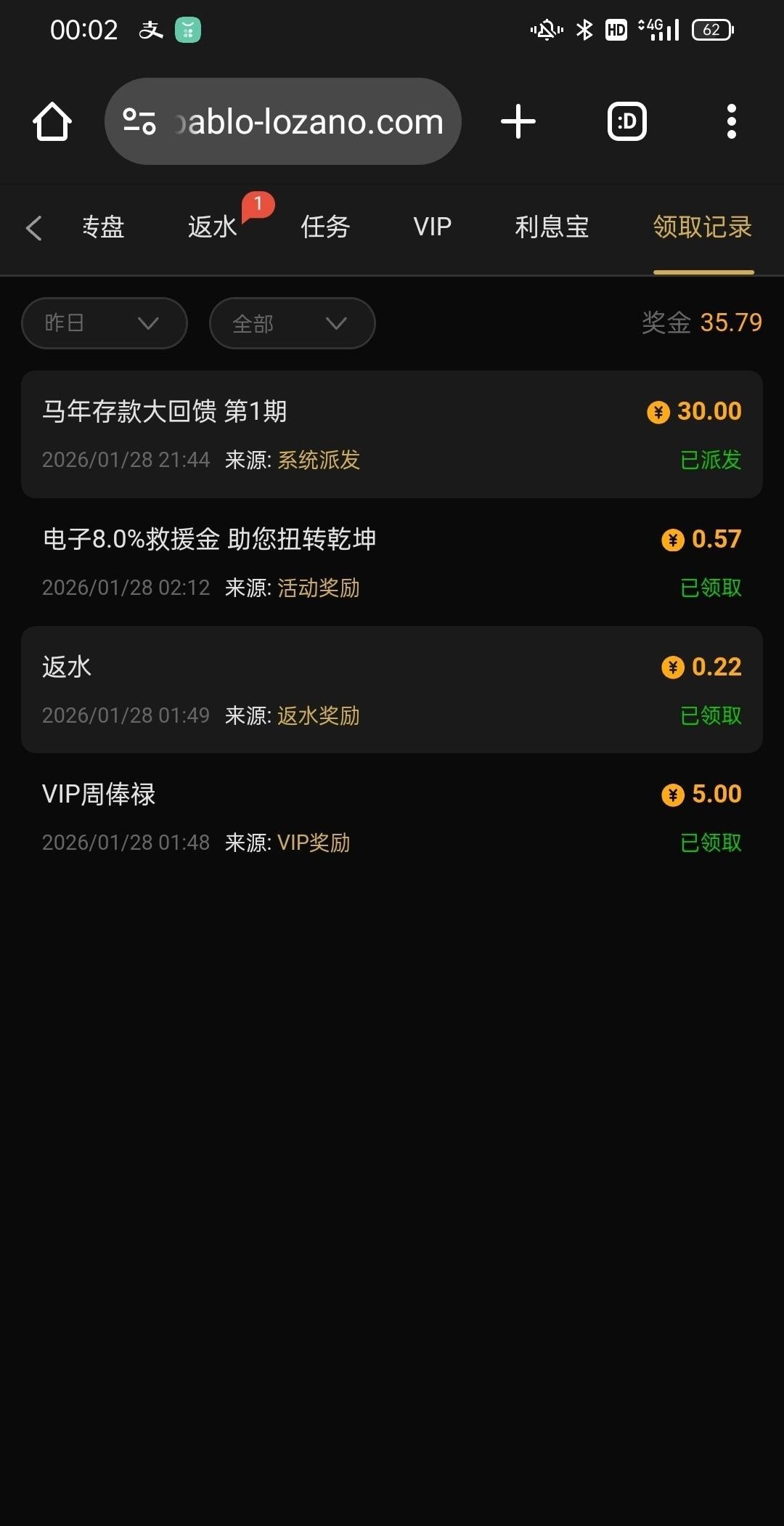
Task: Open the browser overflow menu
Action: [731, 121]
